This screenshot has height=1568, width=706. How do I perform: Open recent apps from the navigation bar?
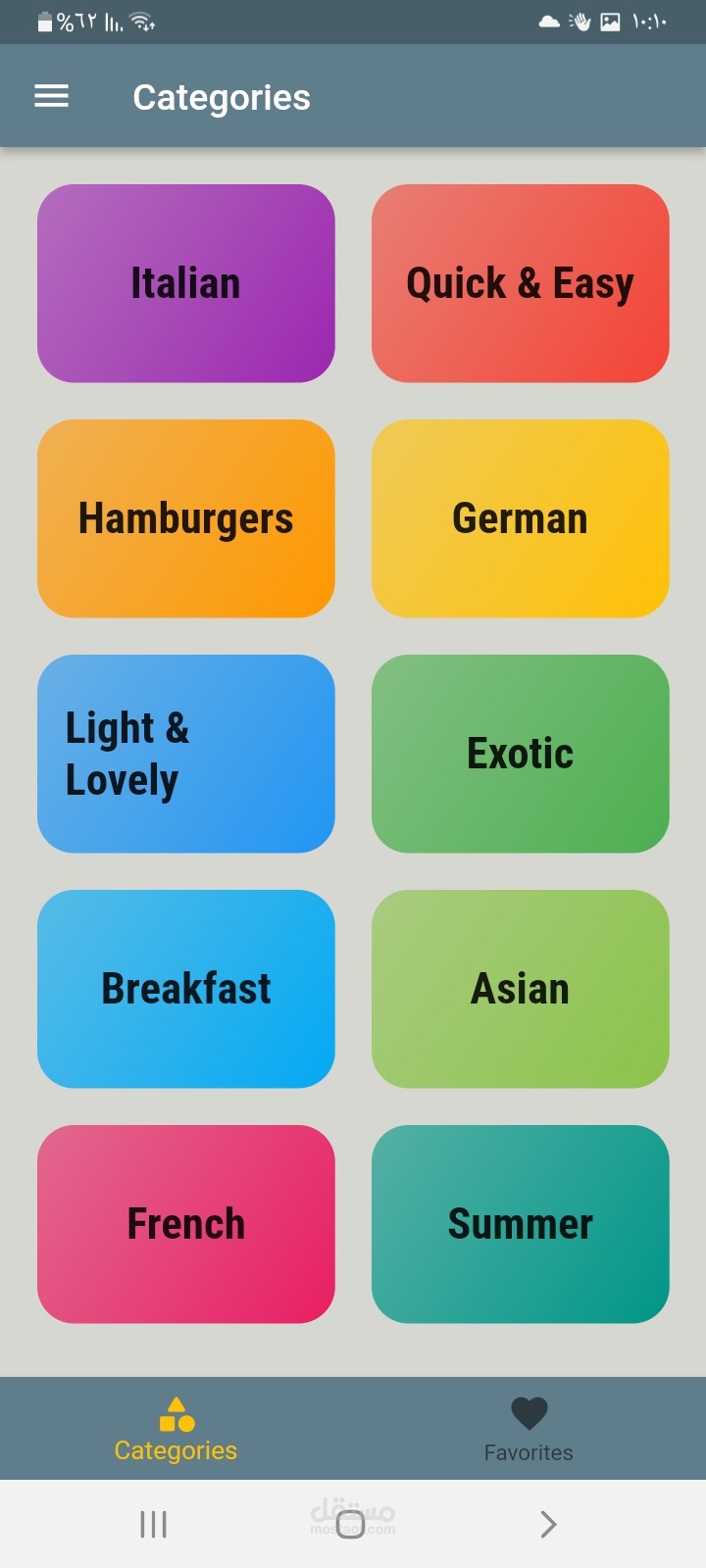153,1524
